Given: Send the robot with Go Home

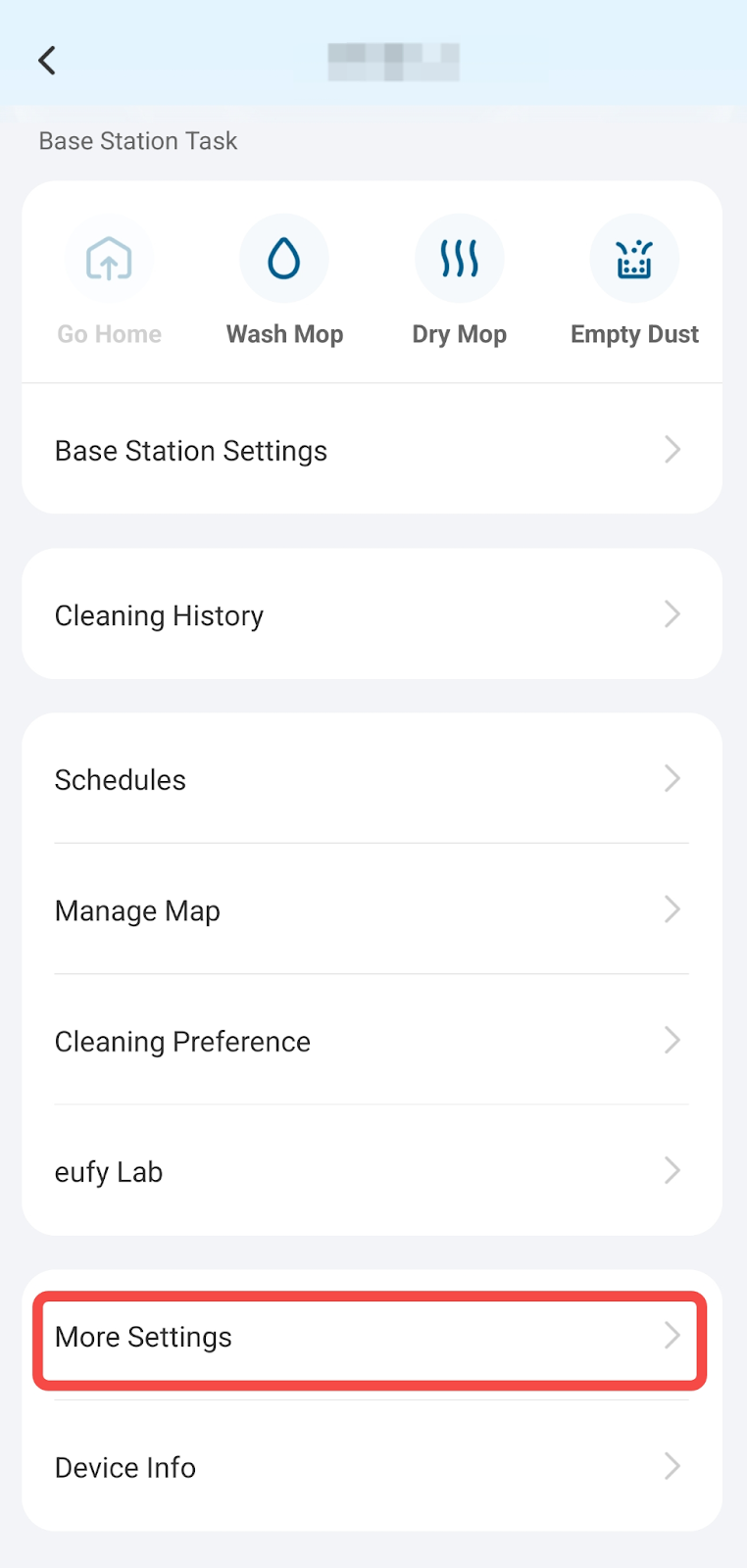Looking at the screenshot, I should pos(109,261).
